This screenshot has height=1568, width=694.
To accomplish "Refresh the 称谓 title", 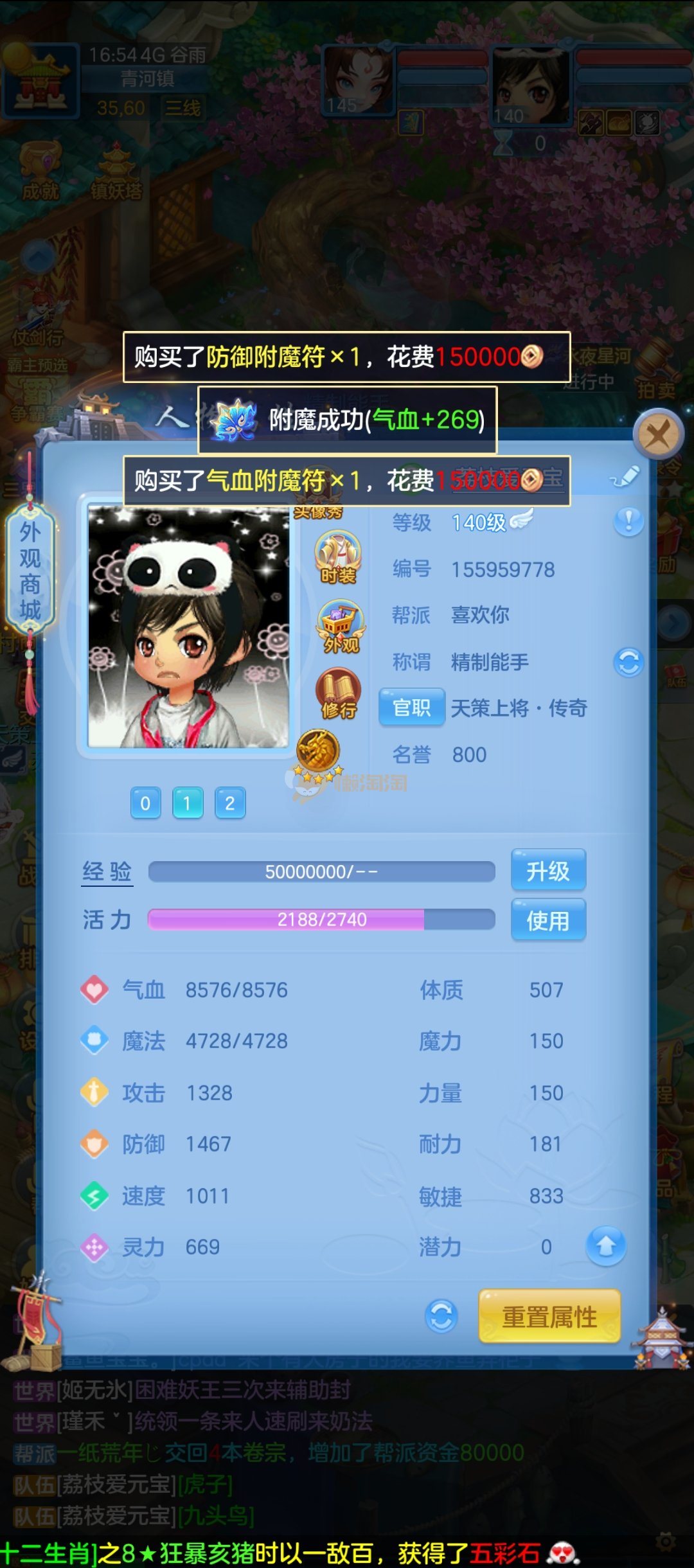I will click(628, 662).
